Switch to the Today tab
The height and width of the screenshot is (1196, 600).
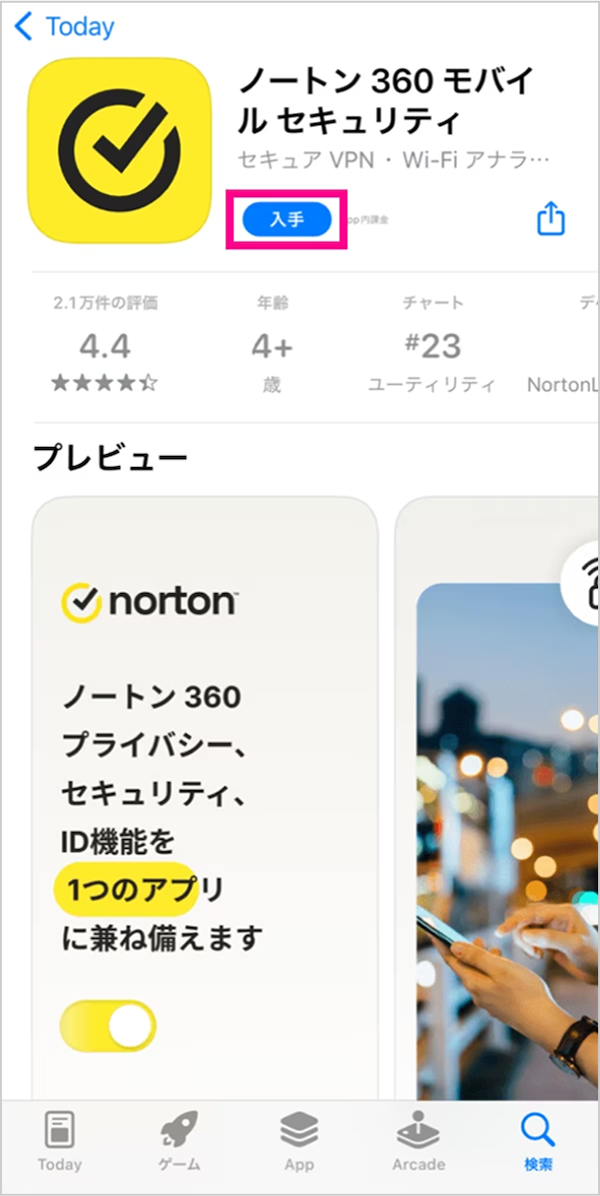pyautogui.click(x=60, y=1142)
